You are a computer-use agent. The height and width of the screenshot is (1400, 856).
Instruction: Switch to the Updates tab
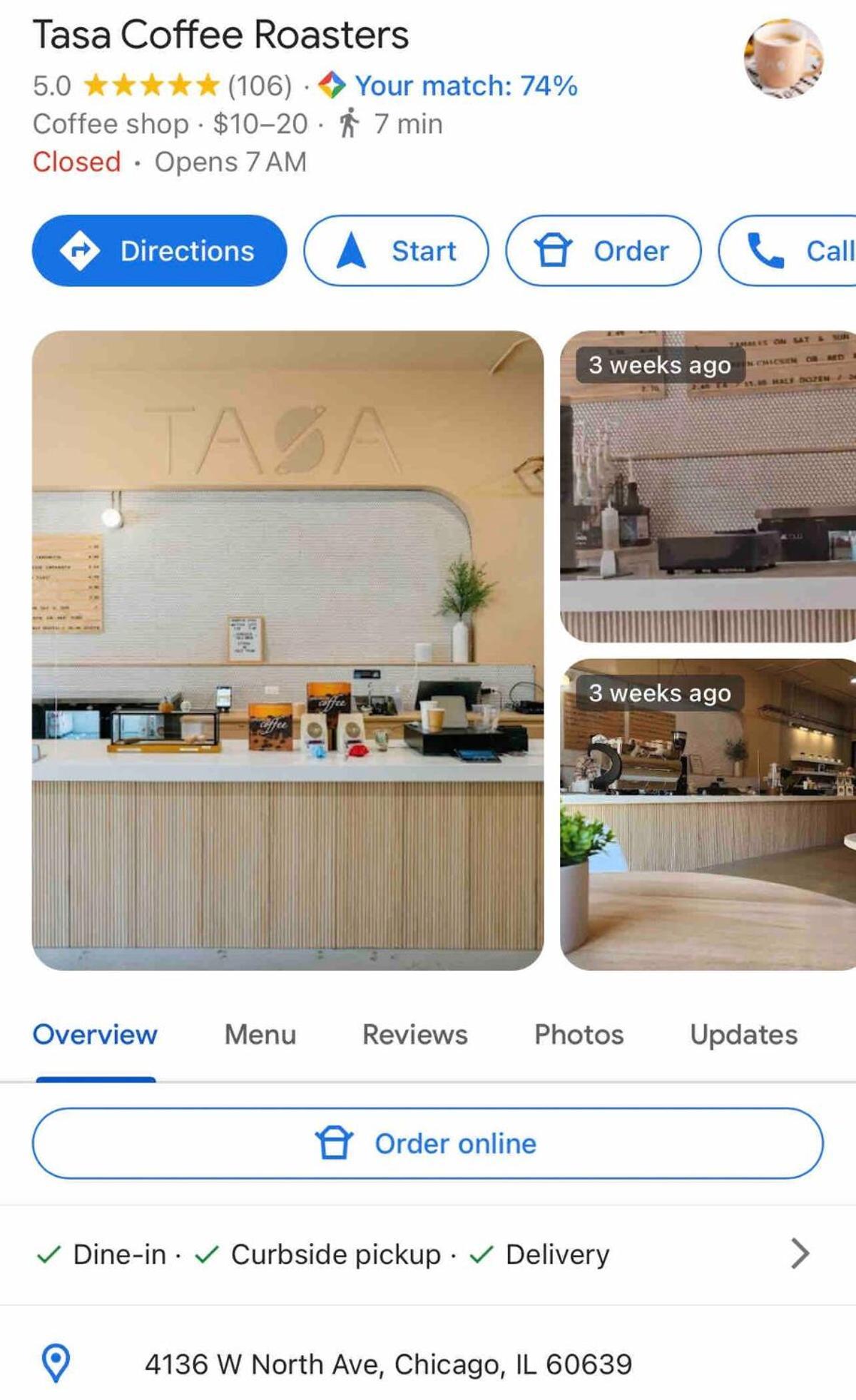[743, 1034]
